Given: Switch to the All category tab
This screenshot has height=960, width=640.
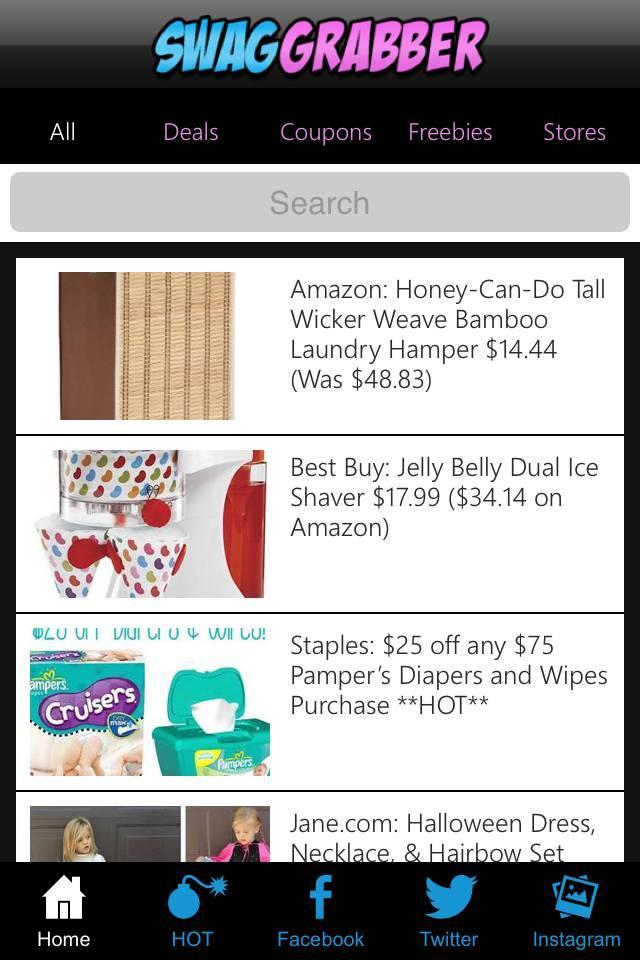Looking at the screenshot, I should [63, 132].
